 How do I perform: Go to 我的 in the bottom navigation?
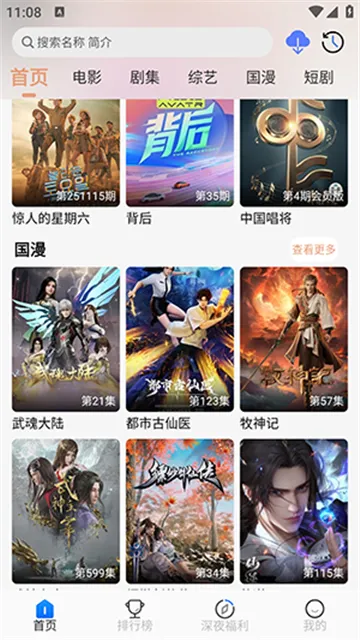coord(315,616)
